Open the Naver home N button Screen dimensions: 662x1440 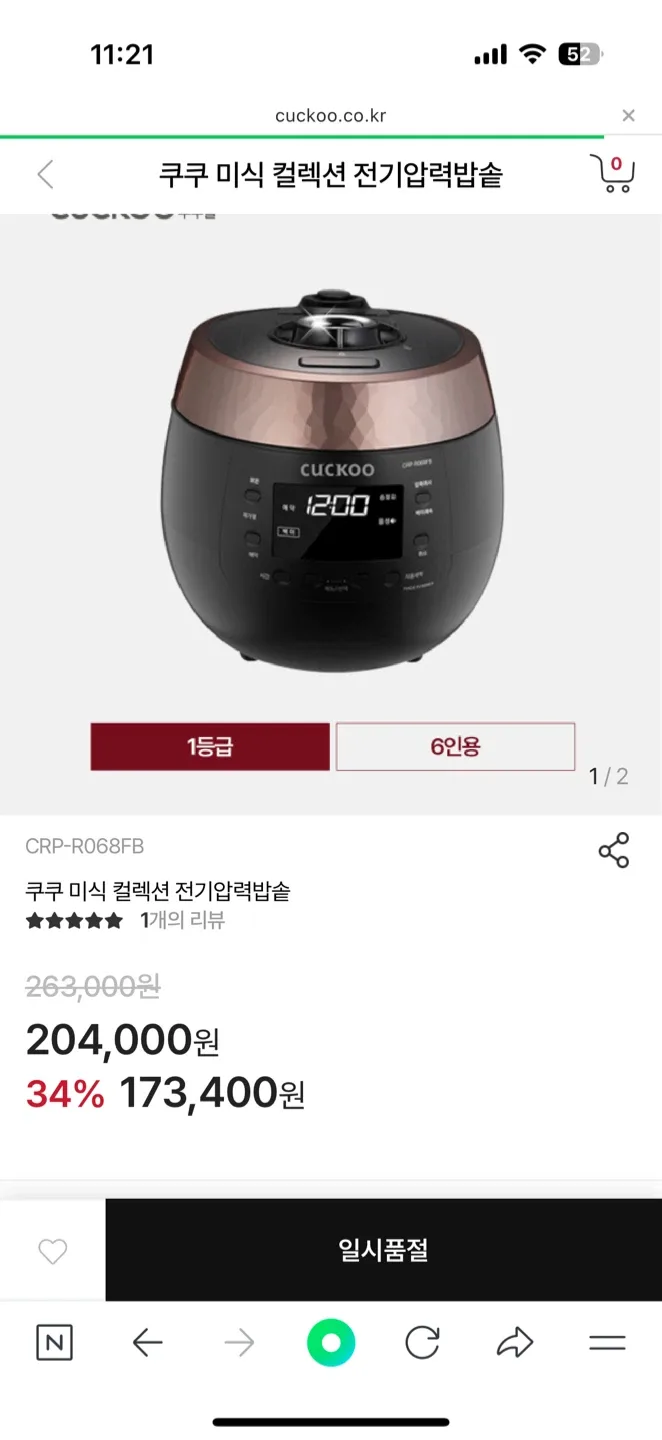(54, 1343)
